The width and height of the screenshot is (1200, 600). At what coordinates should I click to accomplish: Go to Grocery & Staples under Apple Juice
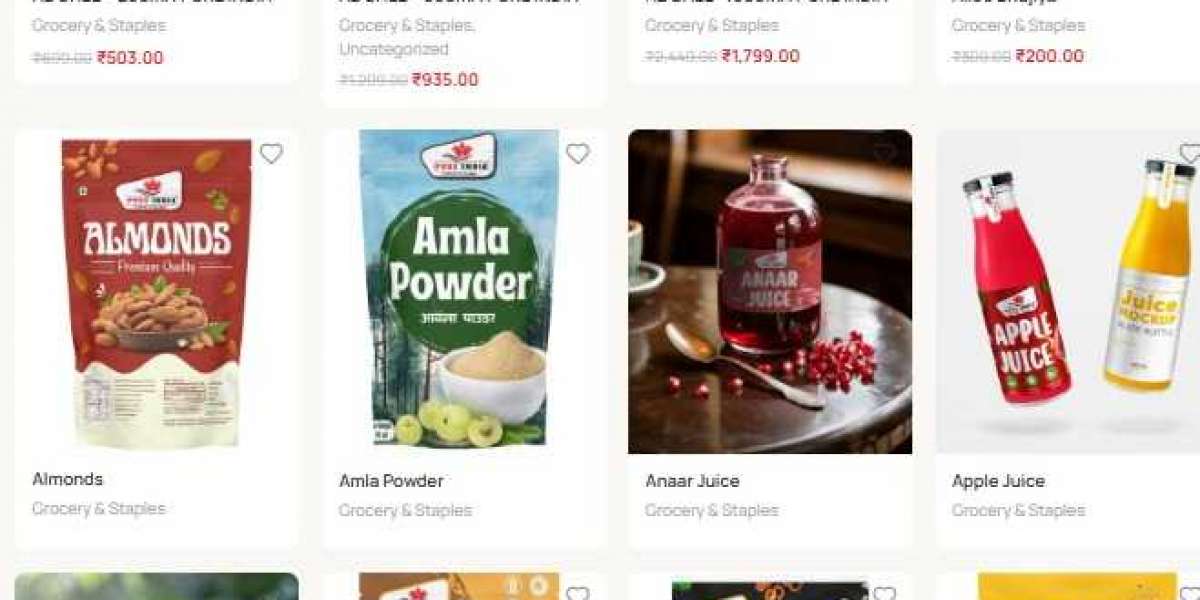(x=1018, y=511)
